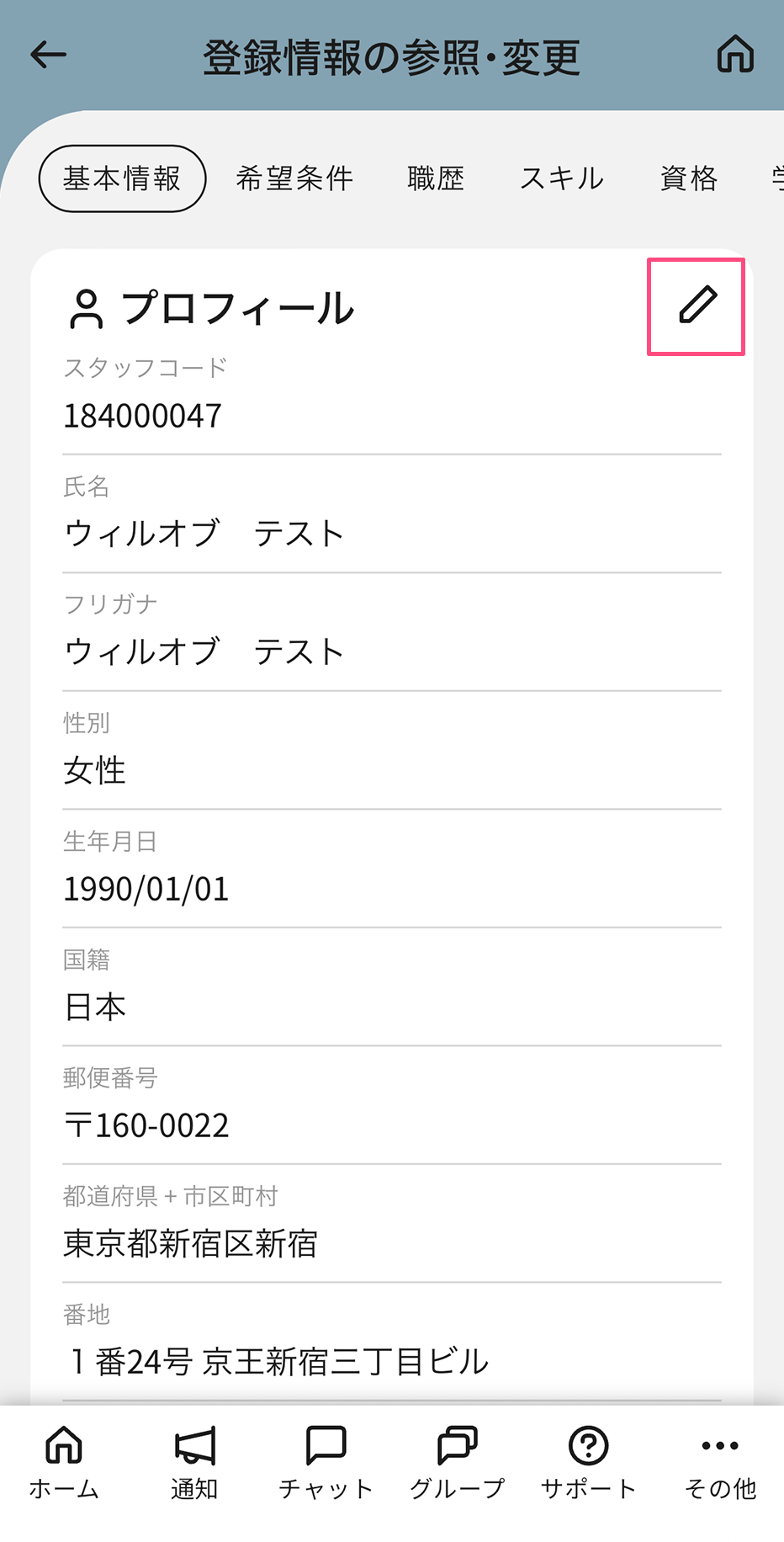This screenshot has width=784, height=1542.
Task: Go to ホーム in the bottom bar
Action: (64, 1463)
